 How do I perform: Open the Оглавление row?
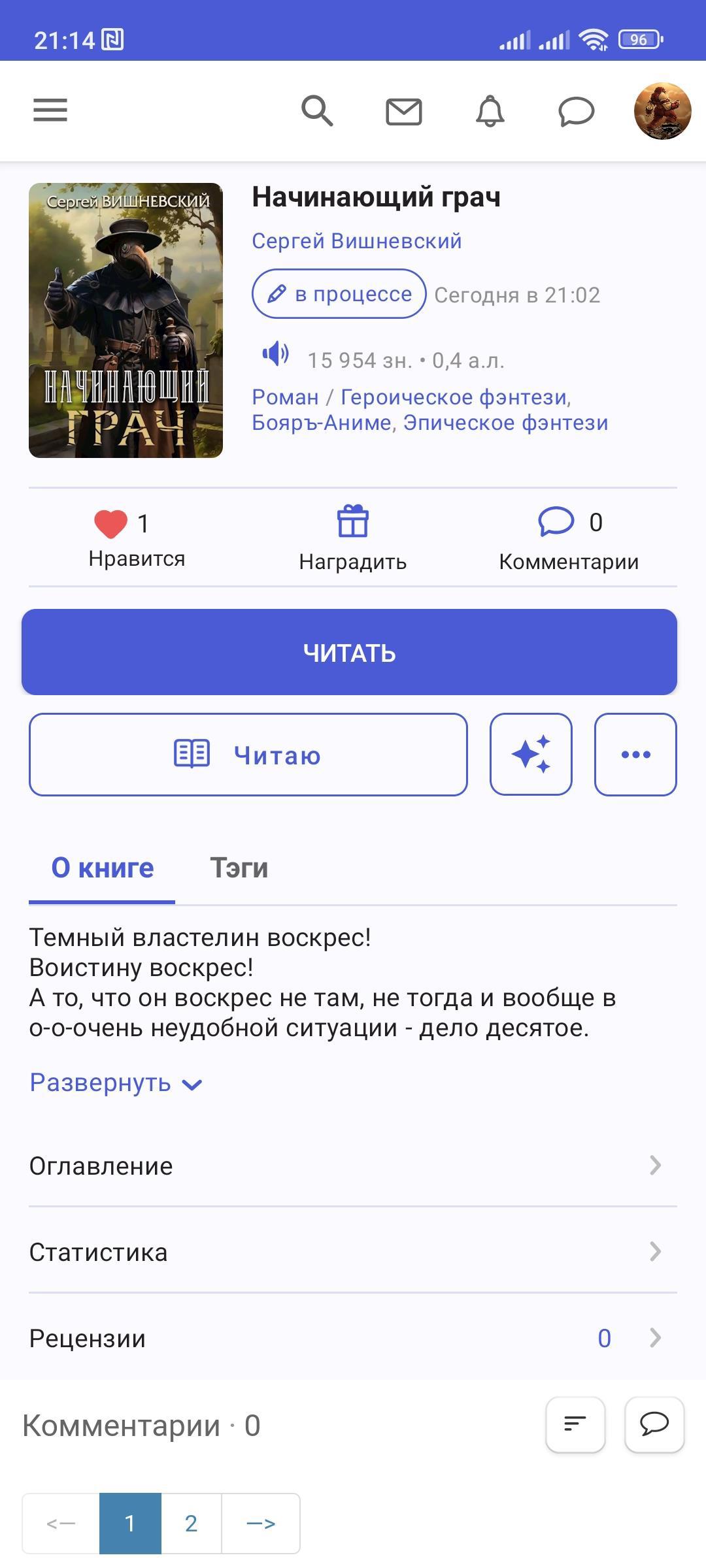(346, 1166)
